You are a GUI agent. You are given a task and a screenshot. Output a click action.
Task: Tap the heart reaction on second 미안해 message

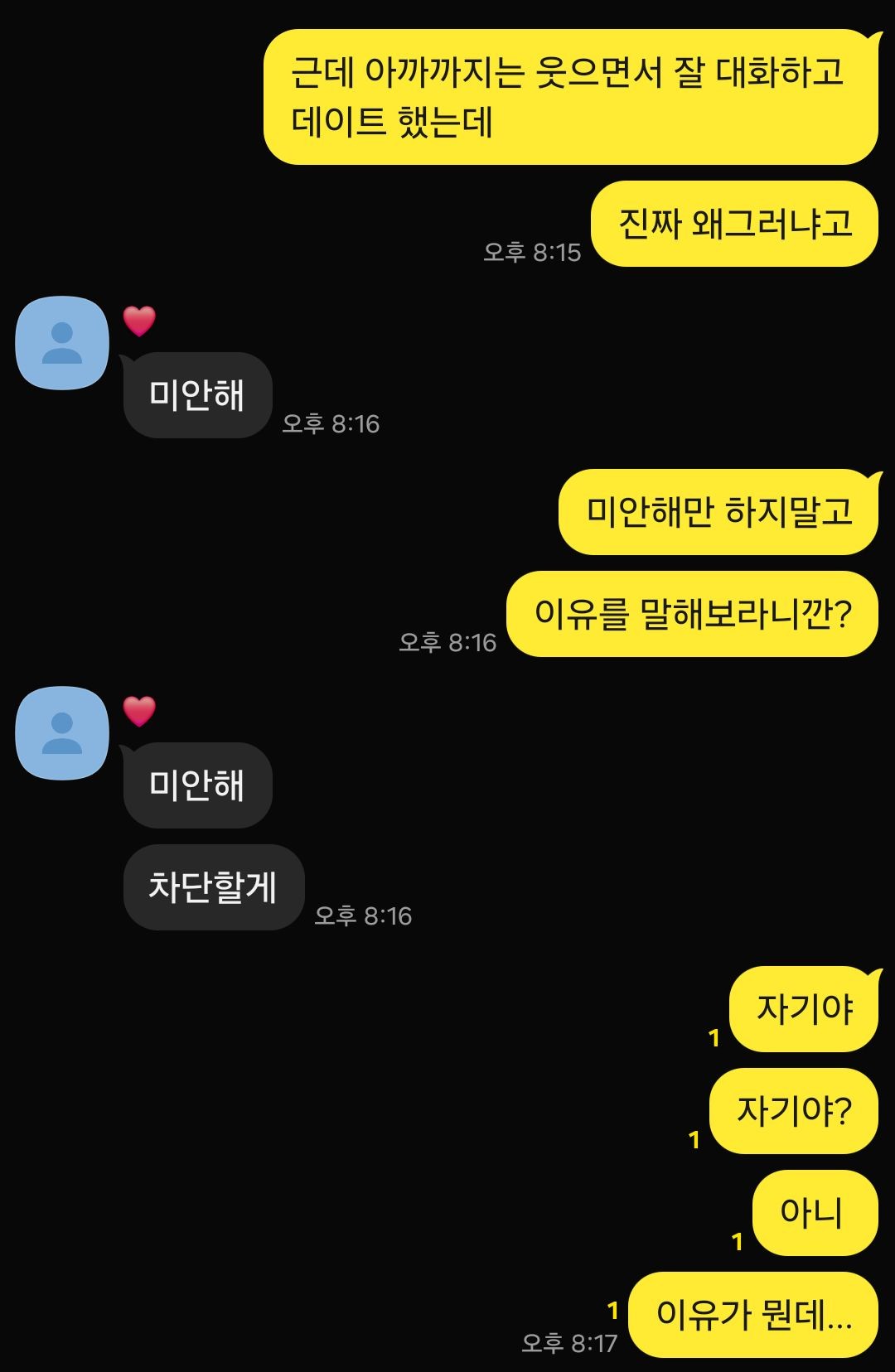point(138,711)
